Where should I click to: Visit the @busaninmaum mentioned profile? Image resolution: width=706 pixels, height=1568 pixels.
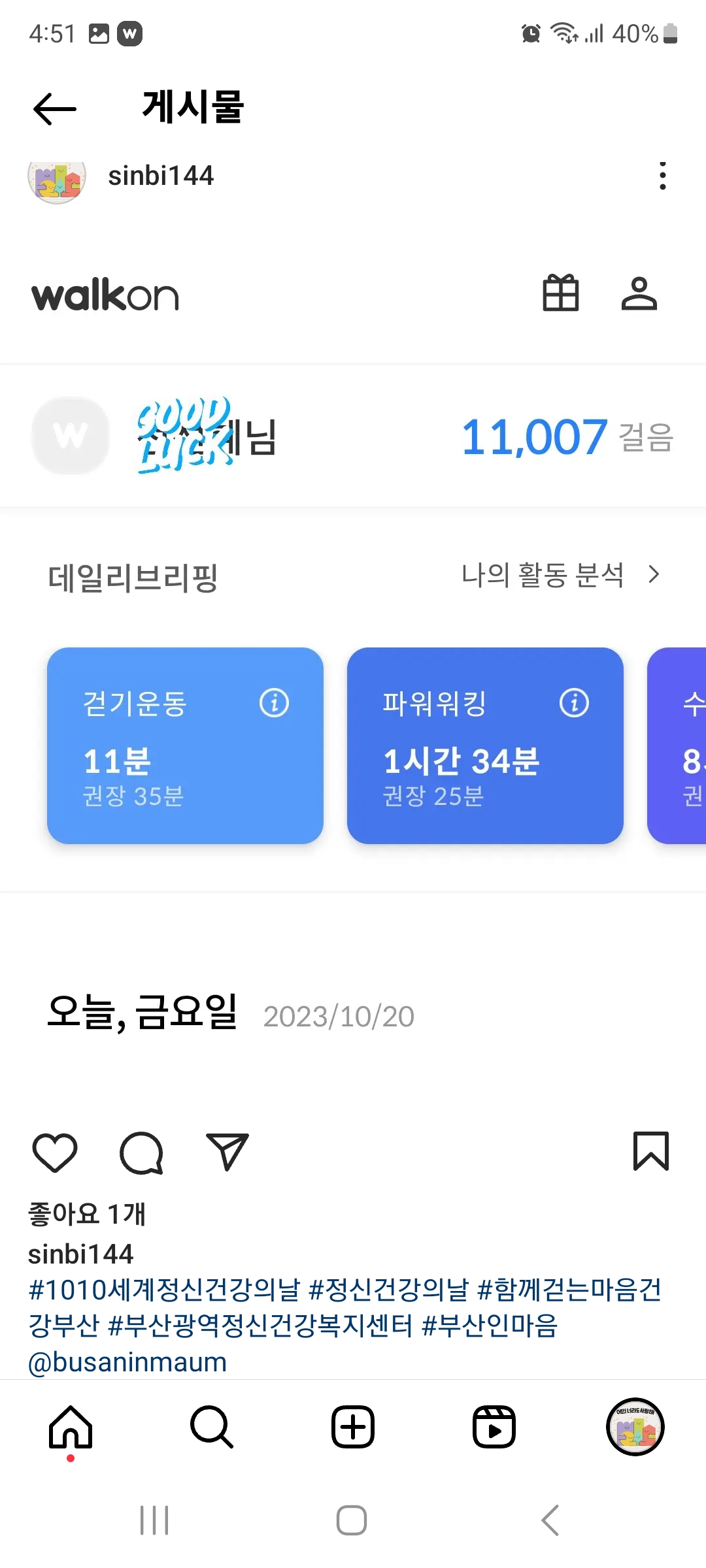point(127,1362)
